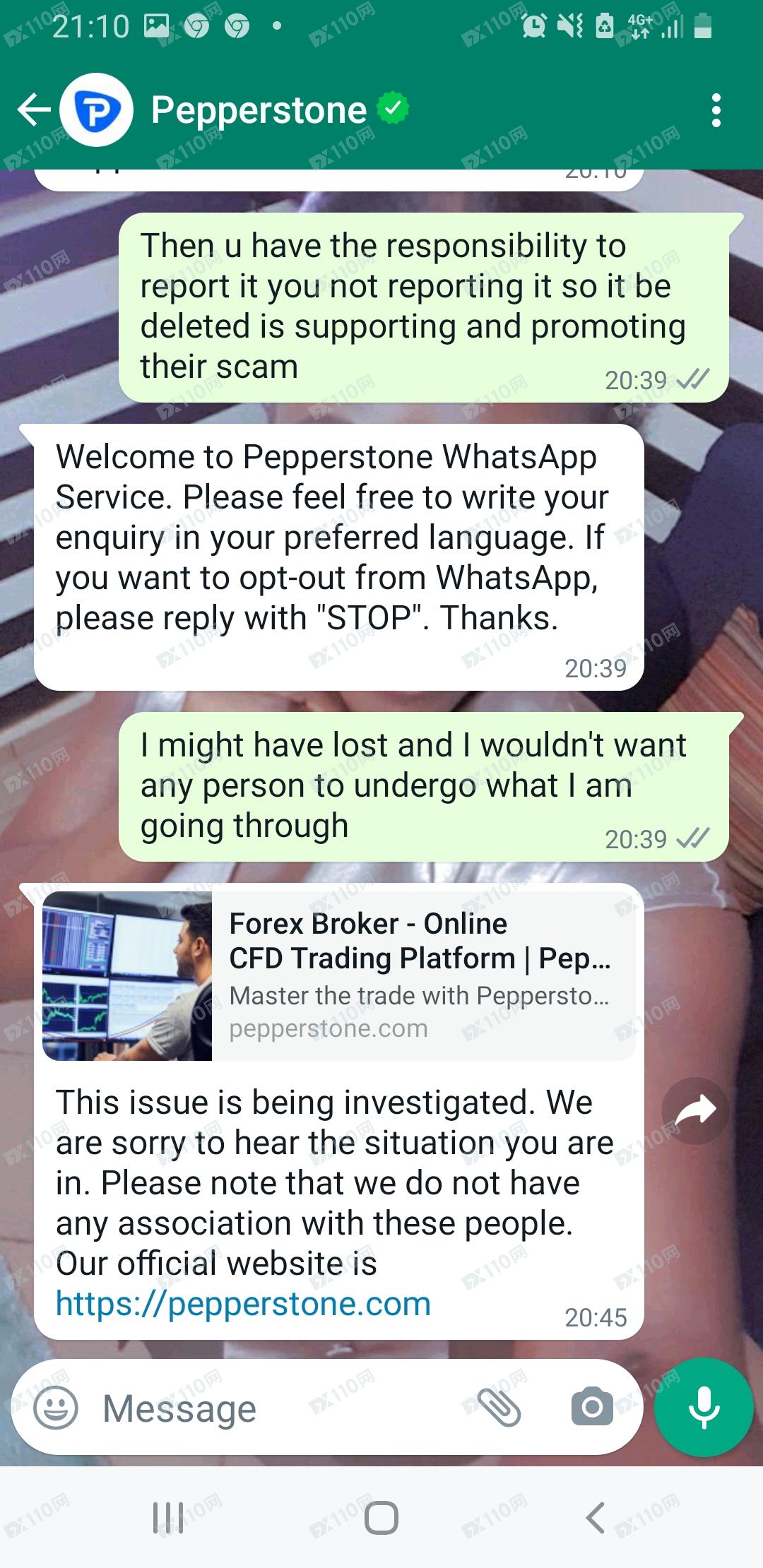Record a voice message
763x1568 pixels.
tap(704, 1408)
